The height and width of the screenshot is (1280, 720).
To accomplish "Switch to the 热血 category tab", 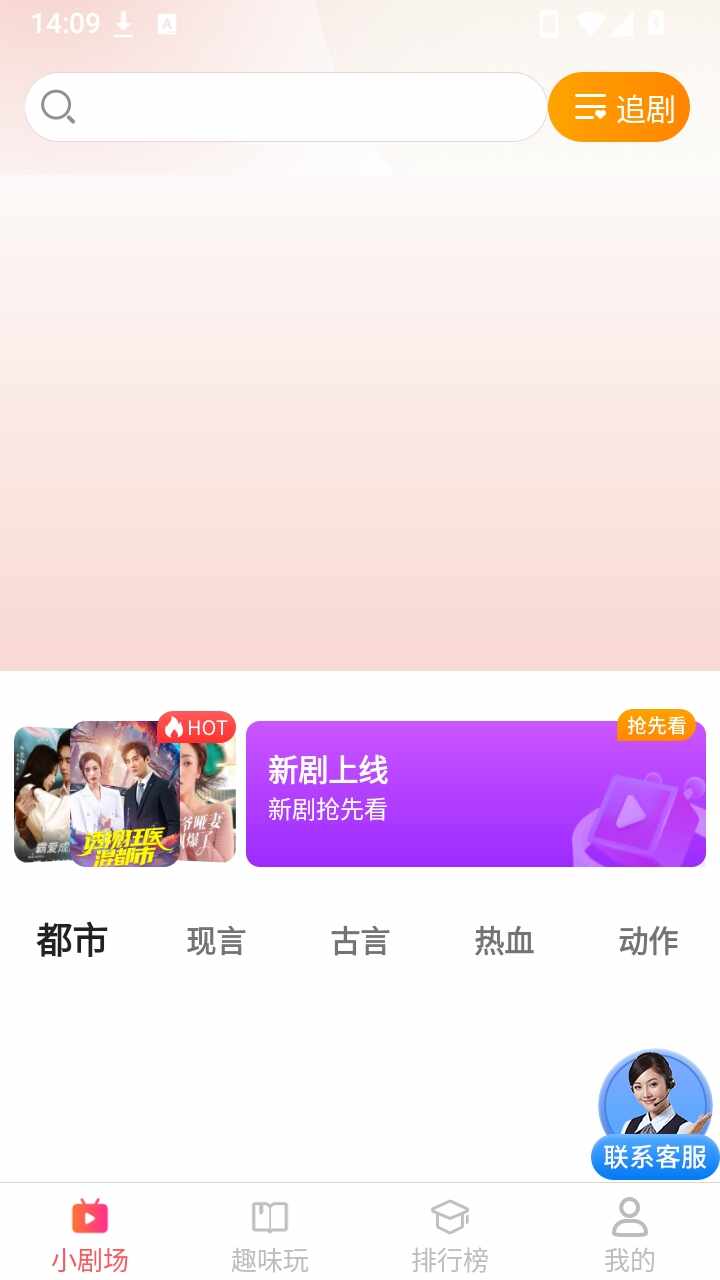I will (504, 941).
